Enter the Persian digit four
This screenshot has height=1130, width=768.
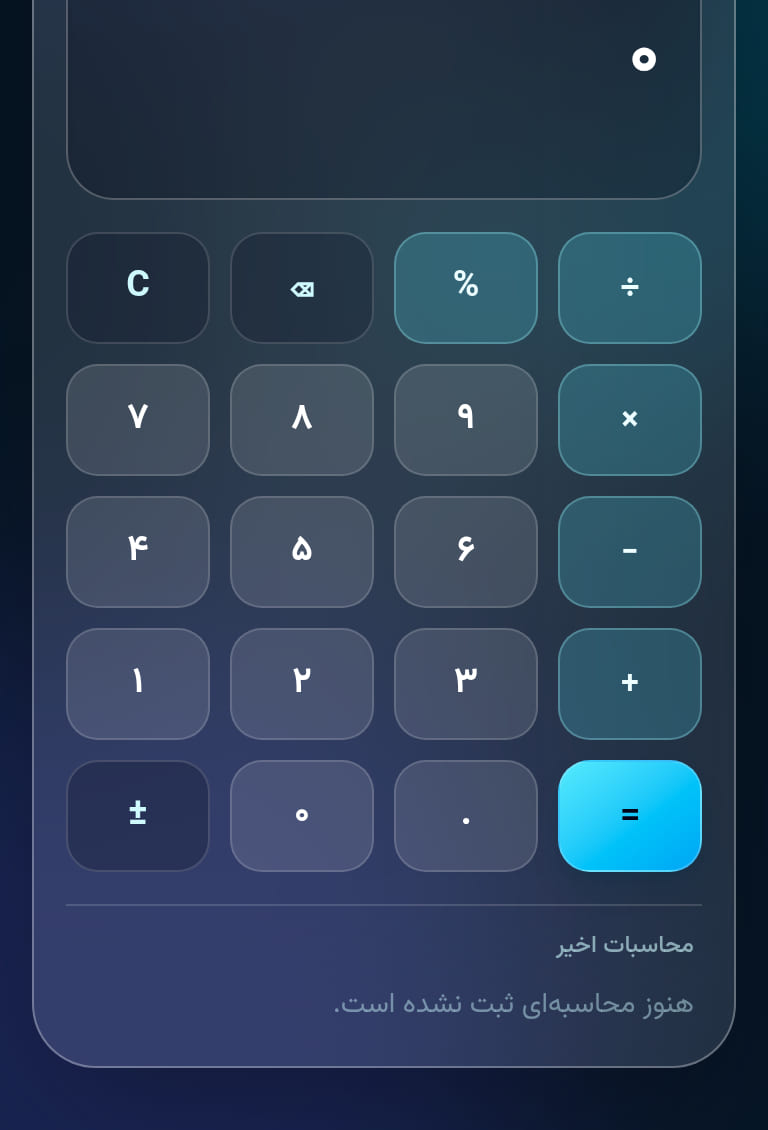[x=138, y=551]
